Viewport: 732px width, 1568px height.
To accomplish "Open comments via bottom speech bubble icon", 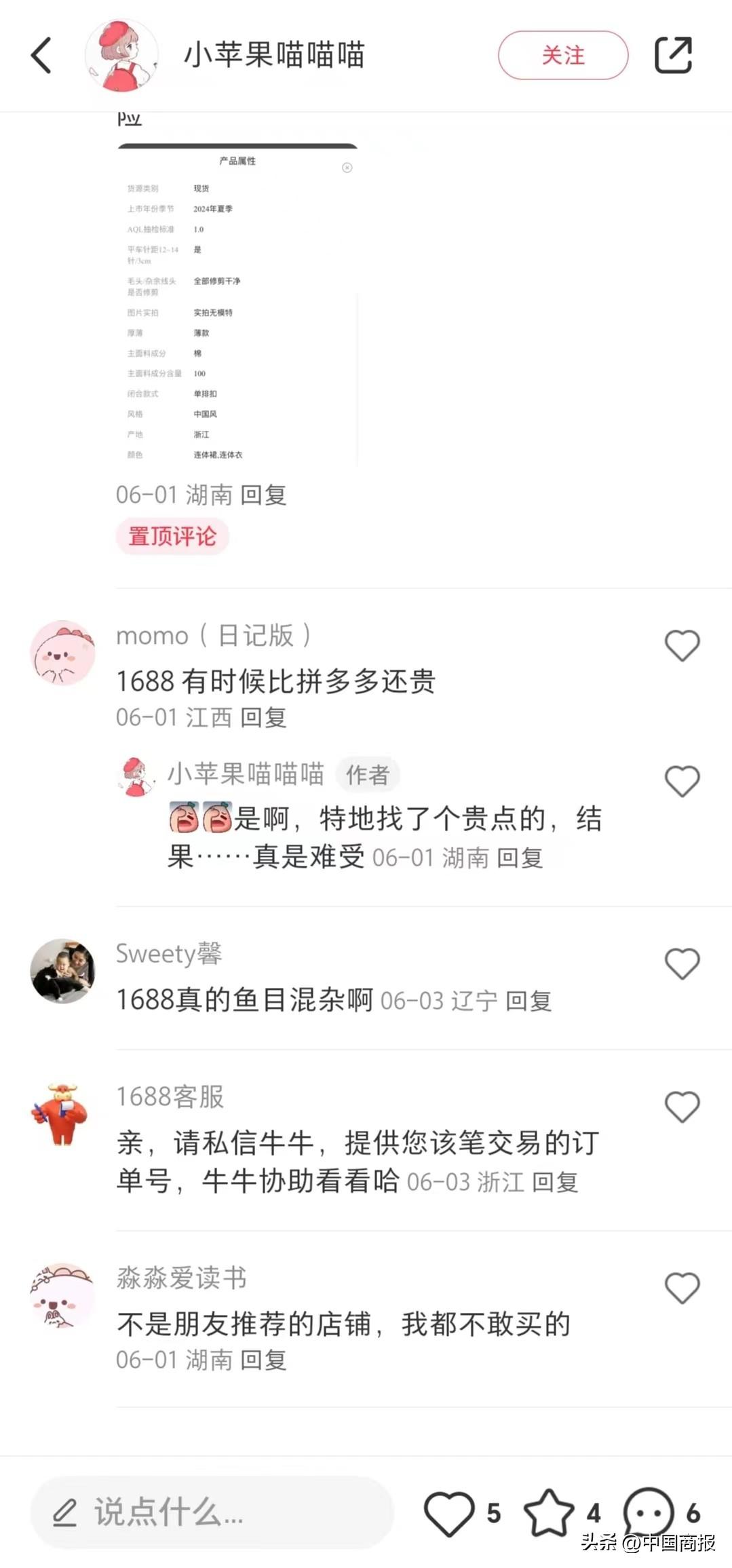I will point(648,1512).
